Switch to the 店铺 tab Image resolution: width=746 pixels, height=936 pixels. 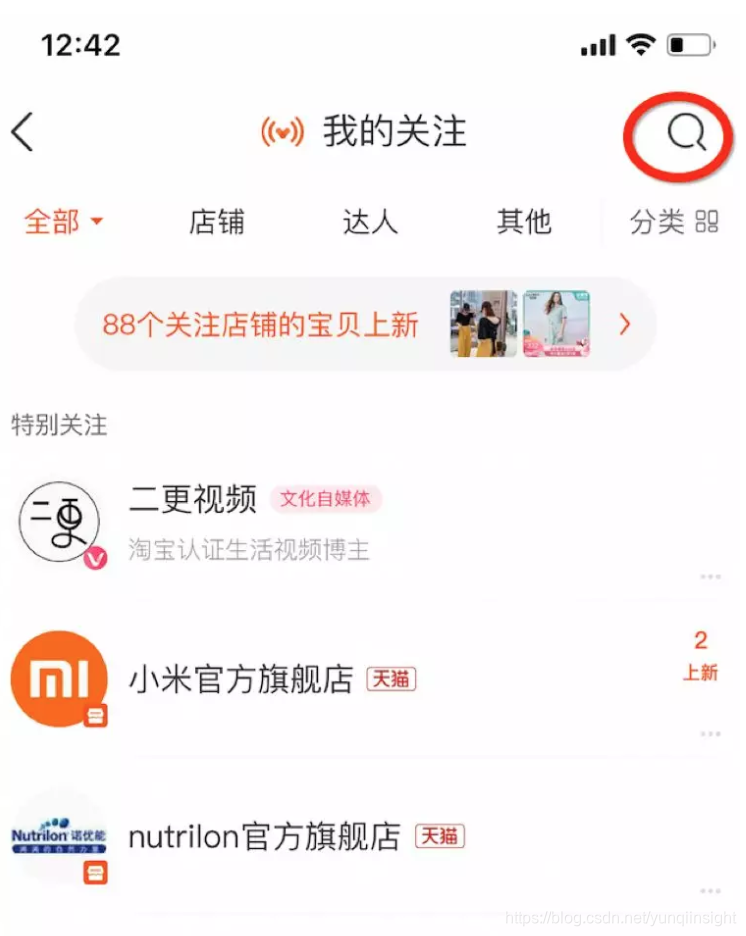[x=216, y=221]
